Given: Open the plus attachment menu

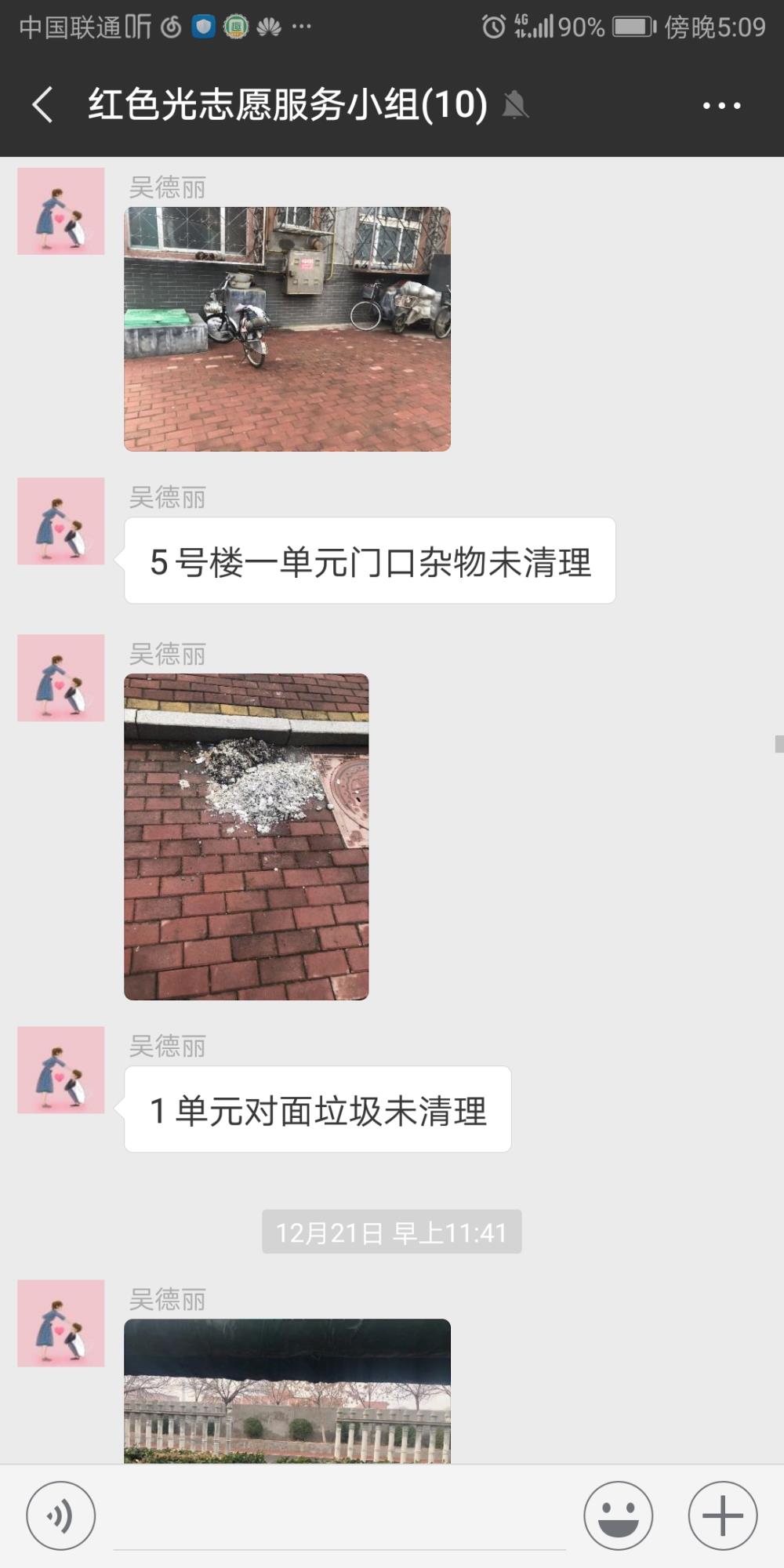Looking at the screenshot, I should point(722,1515).
